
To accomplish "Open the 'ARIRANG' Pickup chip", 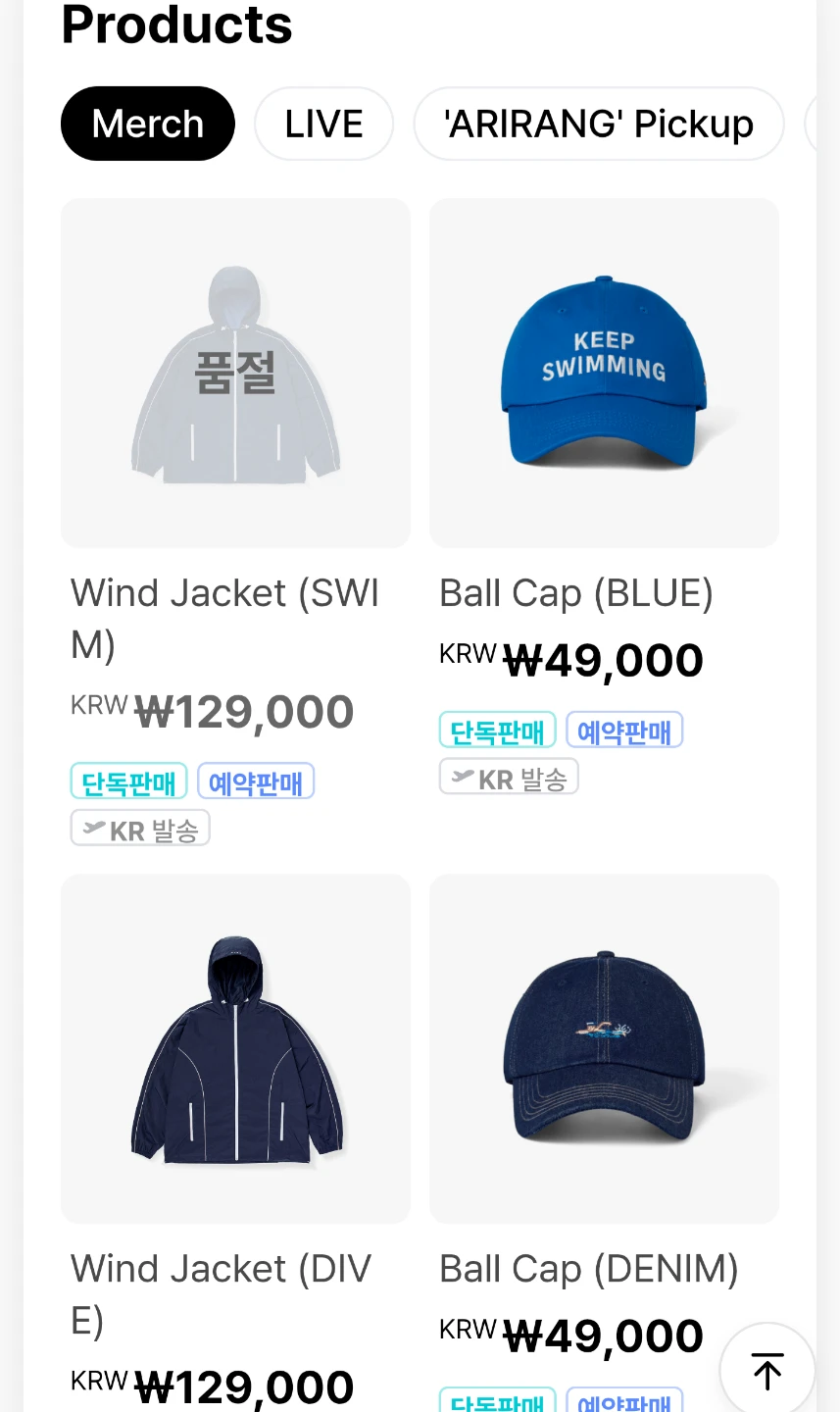I will 599,124.
